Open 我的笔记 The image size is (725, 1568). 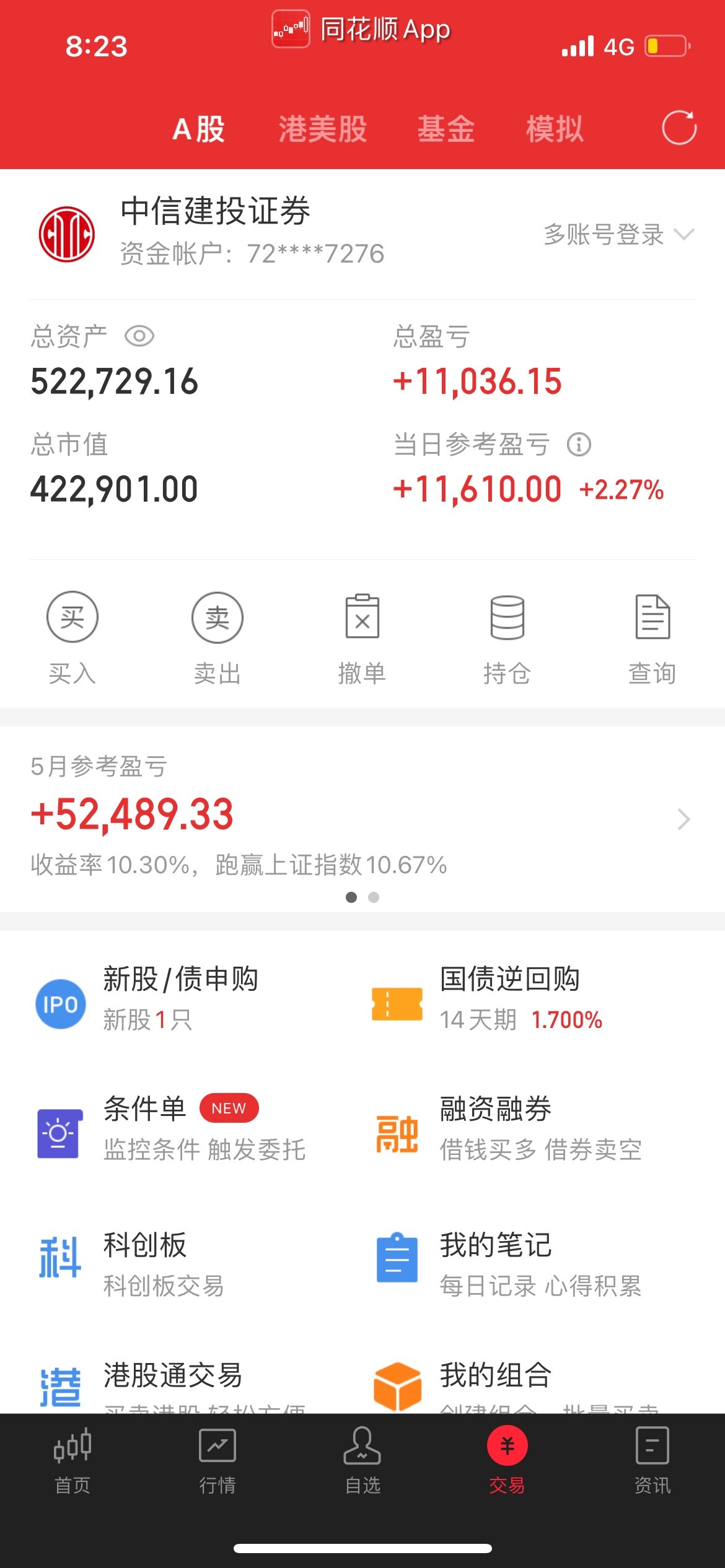click(x=509, y=1263)
